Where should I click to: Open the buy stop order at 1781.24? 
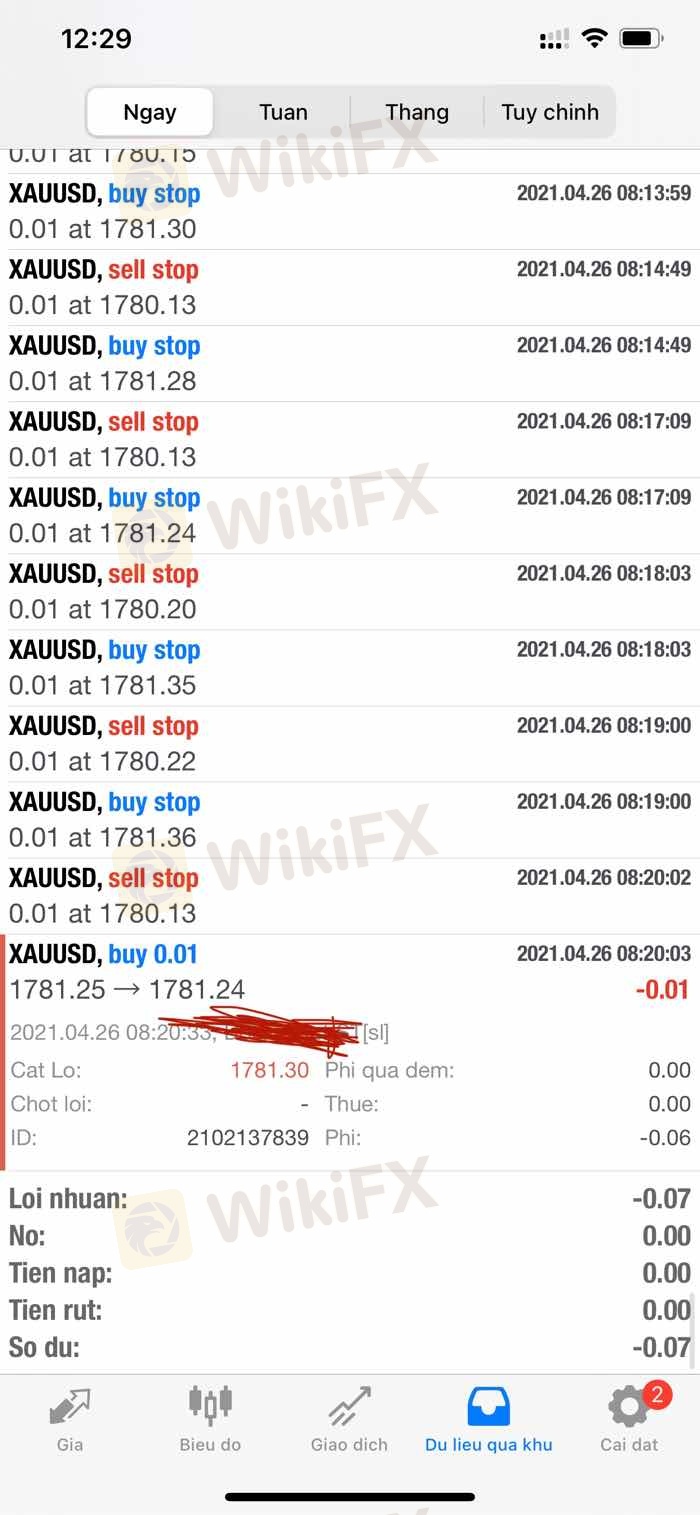(350, 516)
